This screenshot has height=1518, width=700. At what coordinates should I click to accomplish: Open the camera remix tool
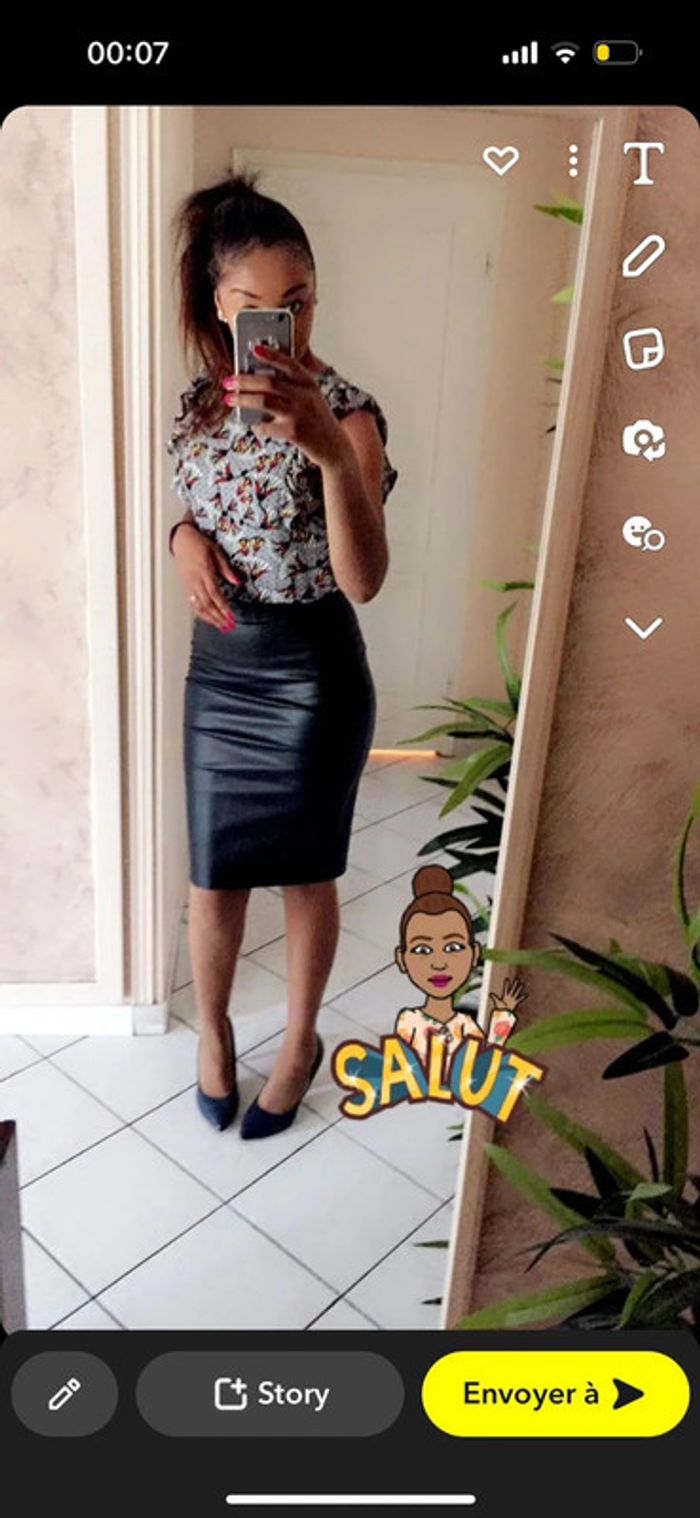pyautogui.click(x=643, y=441)
